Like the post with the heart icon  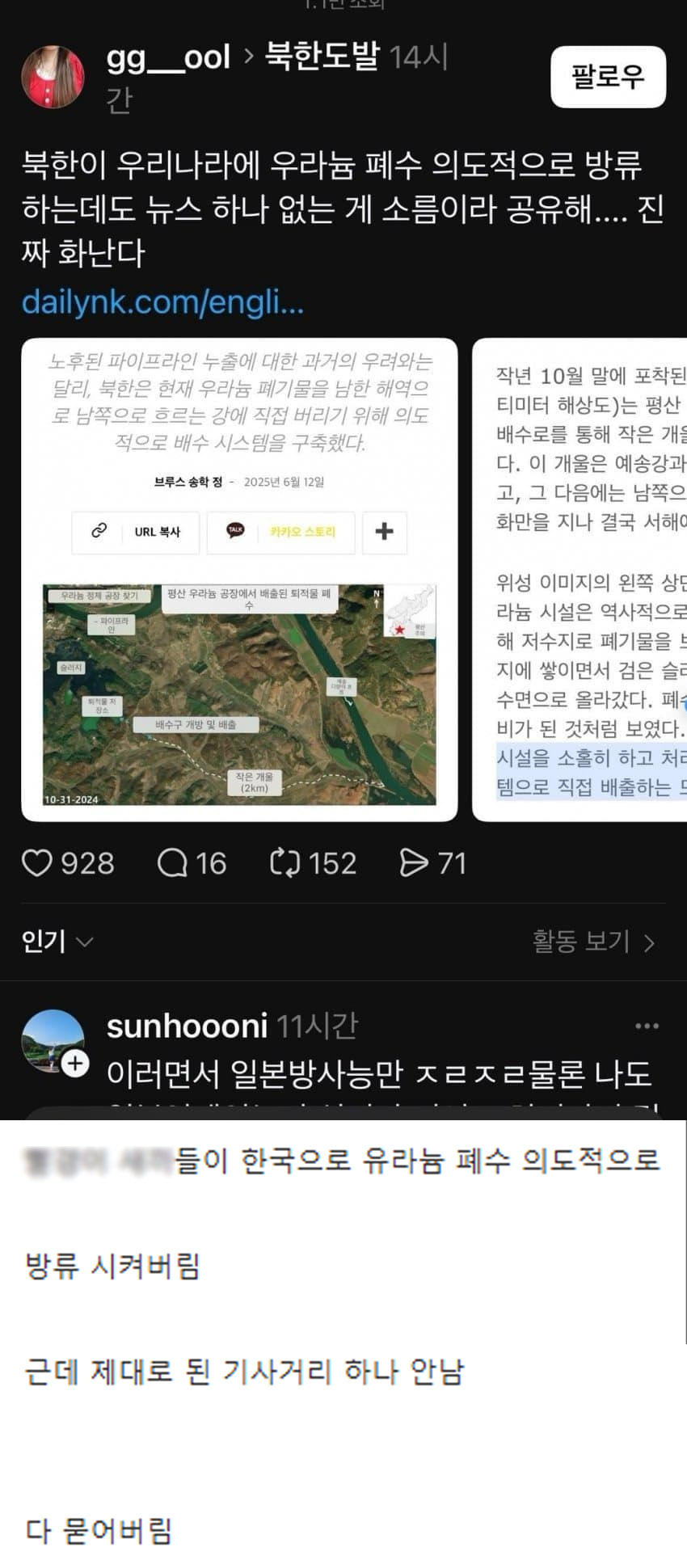click(37, 863)
